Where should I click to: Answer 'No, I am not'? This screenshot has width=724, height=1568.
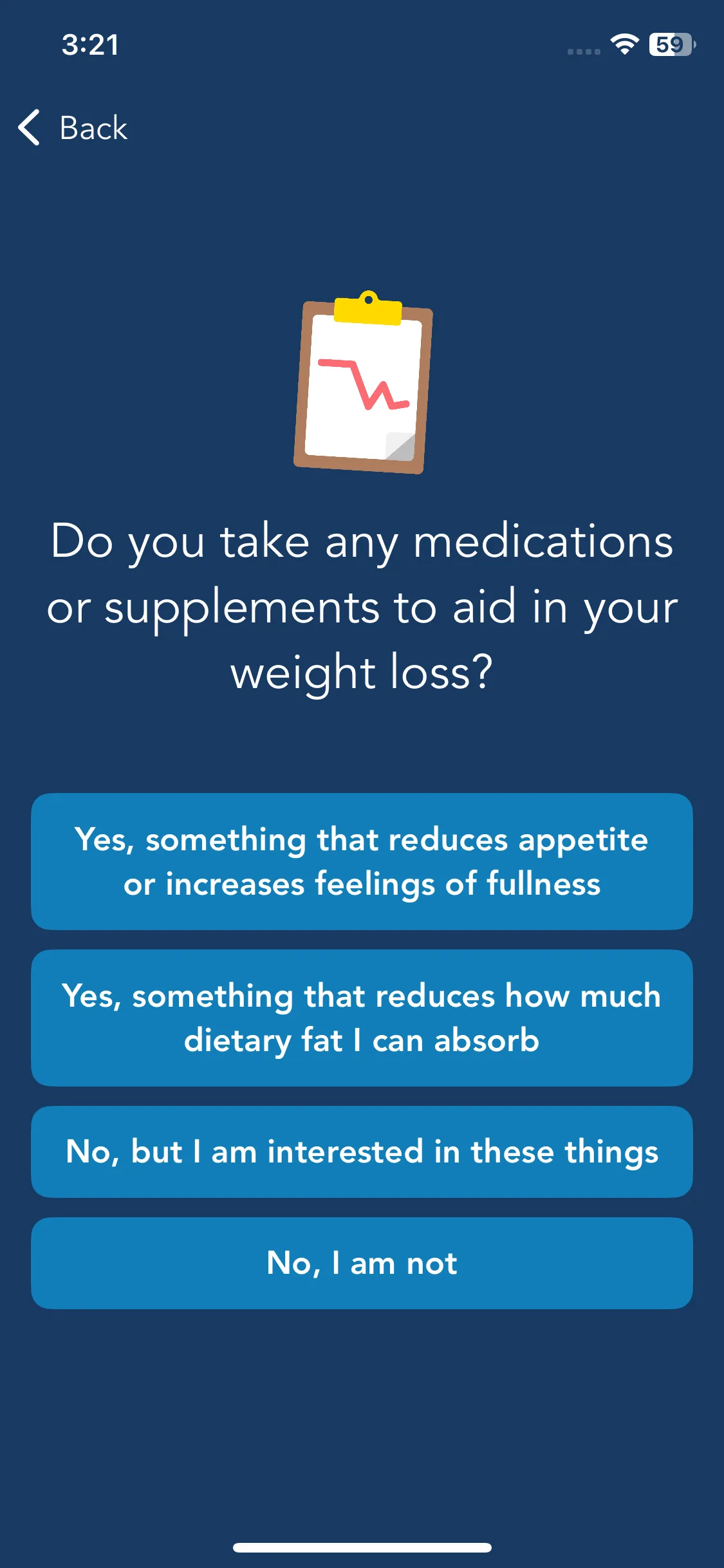coord(362,1263)
